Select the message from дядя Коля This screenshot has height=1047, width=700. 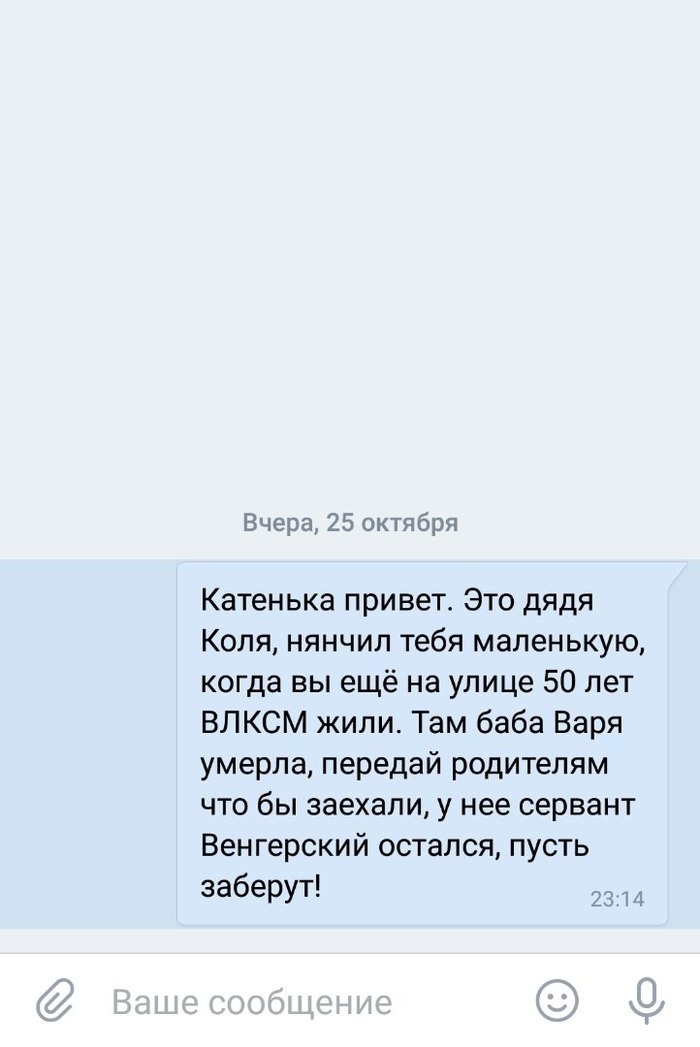coord(420,742)
